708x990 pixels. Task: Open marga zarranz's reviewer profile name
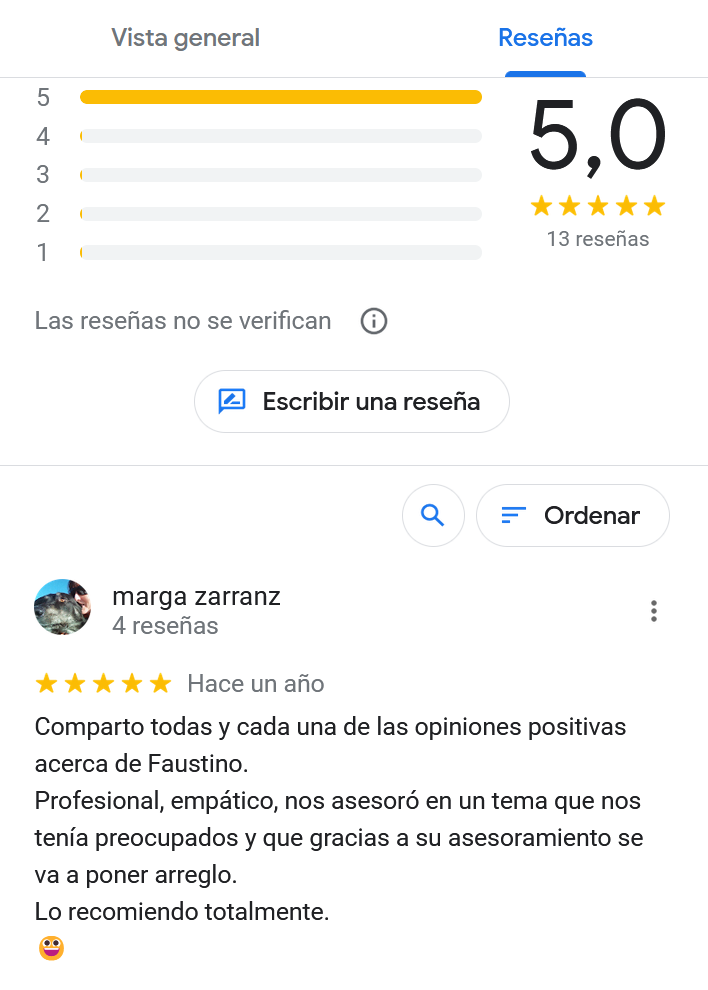point(196,597)
